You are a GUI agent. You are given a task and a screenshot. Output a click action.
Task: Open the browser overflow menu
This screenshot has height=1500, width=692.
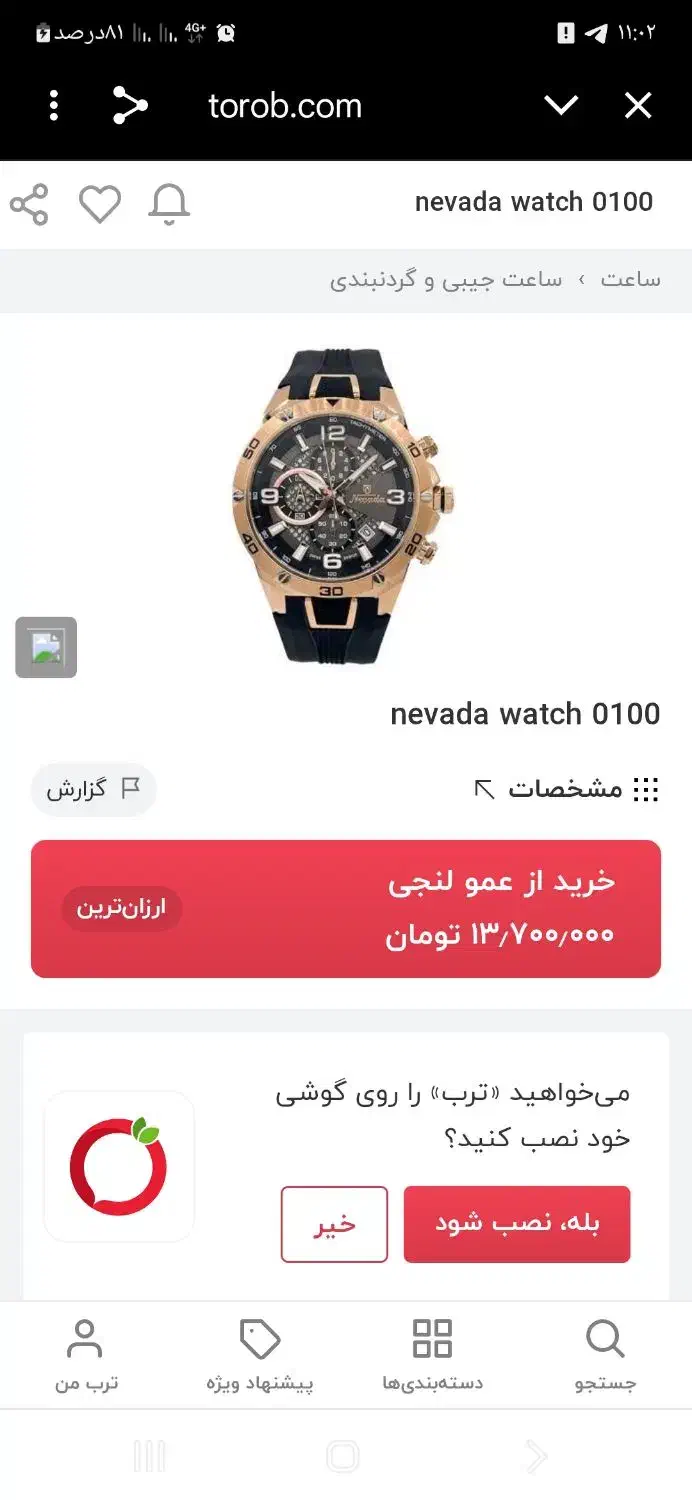54,105
